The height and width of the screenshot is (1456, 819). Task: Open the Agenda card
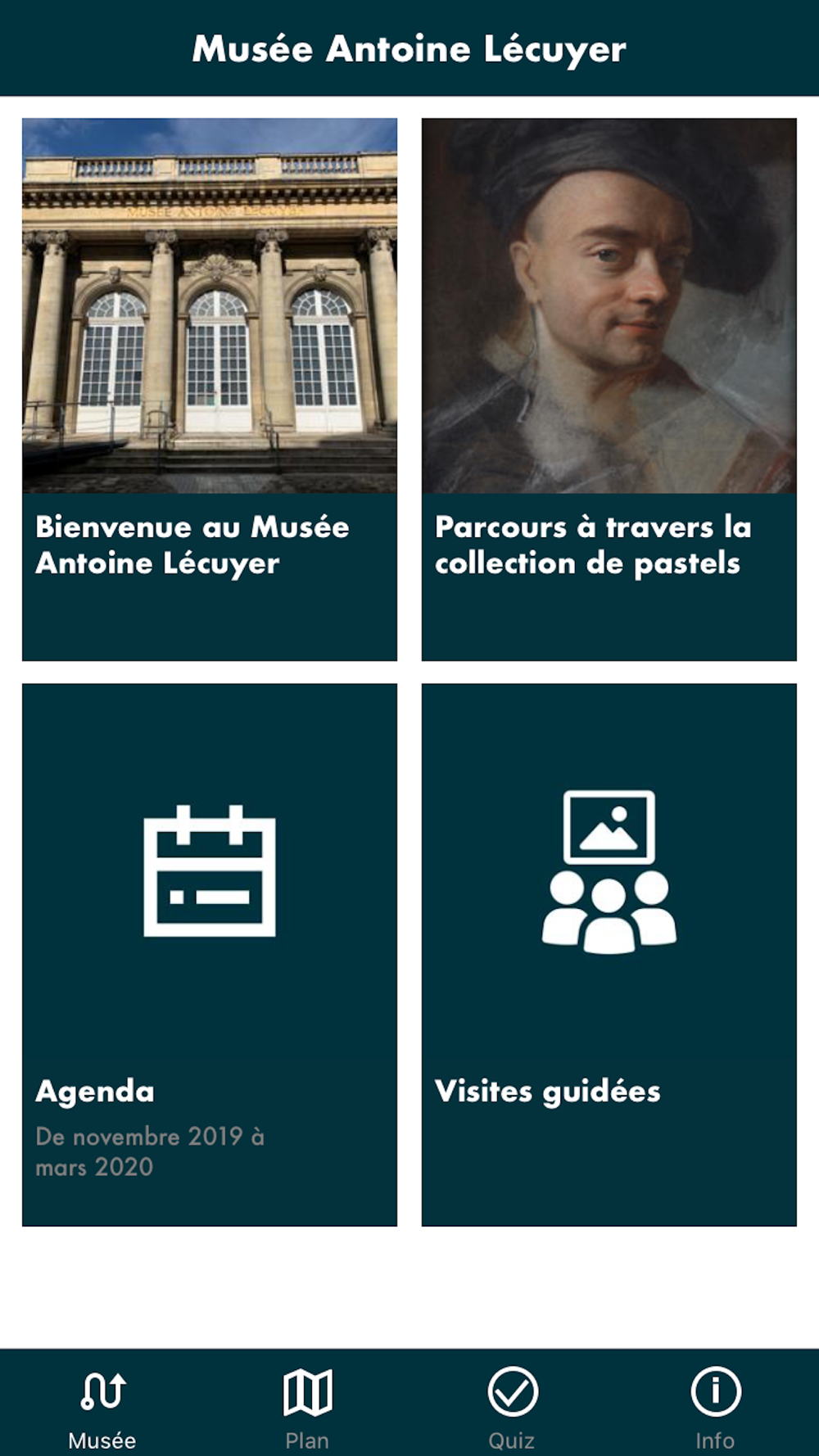point(210,954)
